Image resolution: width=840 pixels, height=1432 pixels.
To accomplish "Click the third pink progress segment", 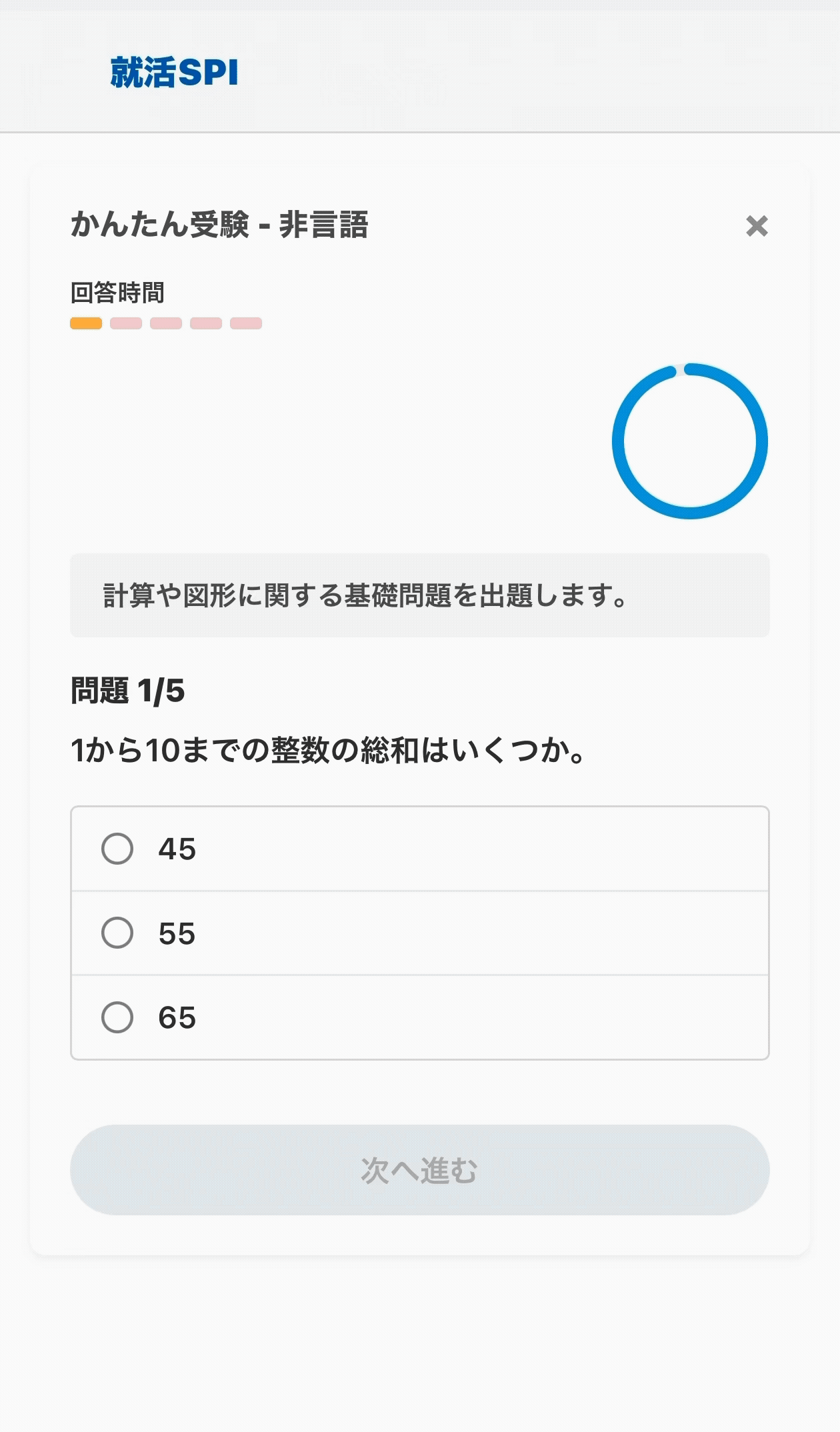I will click(165, 323).
